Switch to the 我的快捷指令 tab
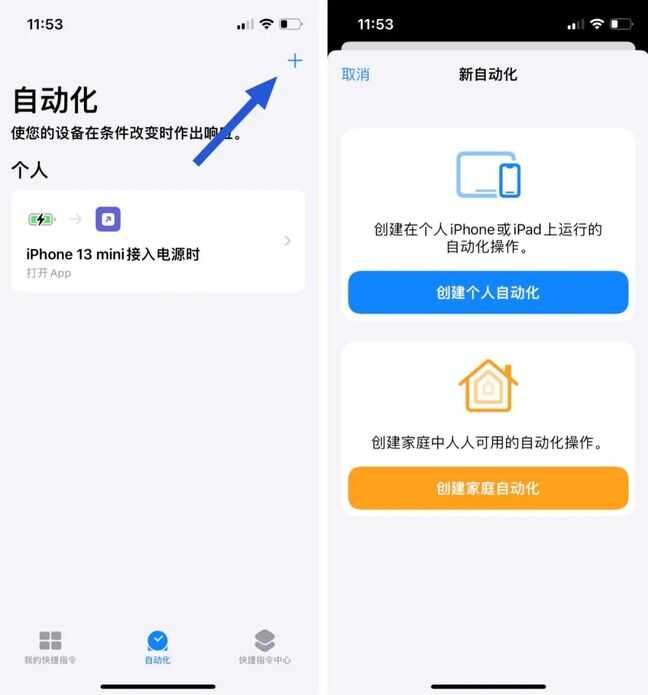The height and width of the screenshot is (695, 648). pyautogui.click(x=50, y=647)
